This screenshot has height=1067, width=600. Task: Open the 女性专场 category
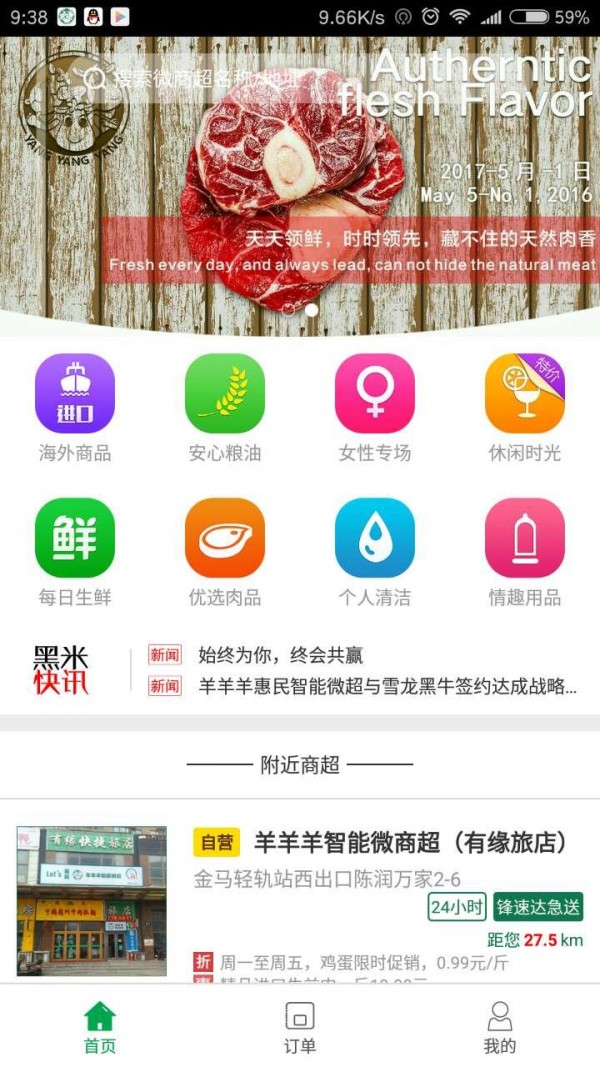[375, 408]
